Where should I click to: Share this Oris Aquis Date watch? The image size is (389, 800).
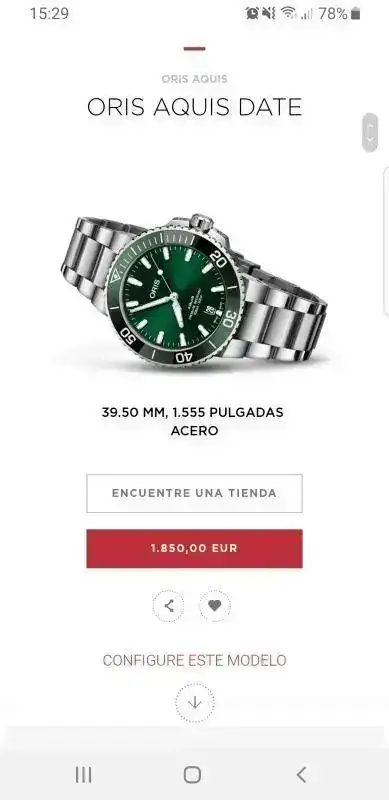[x=168, y=606]
